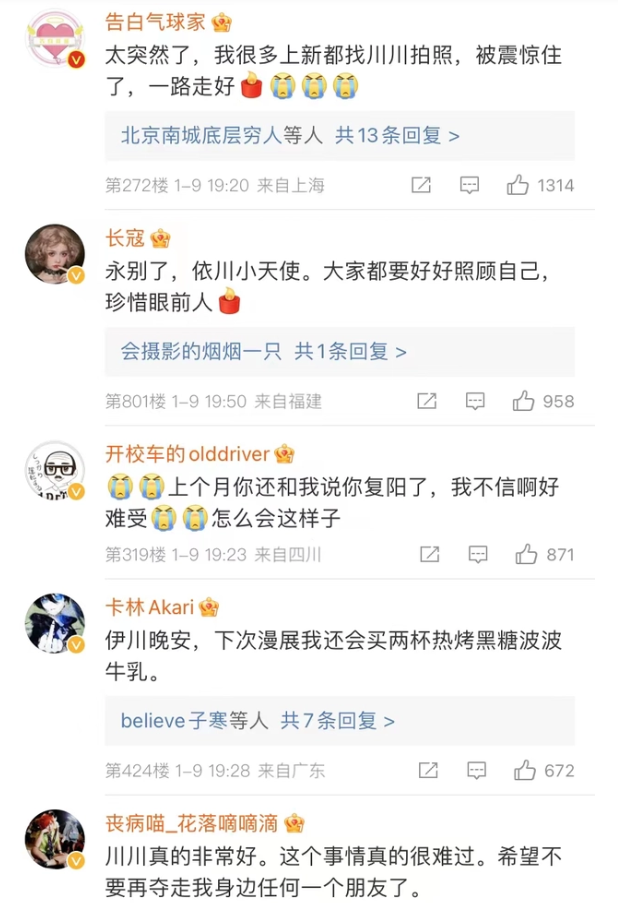Viewport: 618px width, 903px height.
Task: Share 长寇's comment
Action: [427, 401]
